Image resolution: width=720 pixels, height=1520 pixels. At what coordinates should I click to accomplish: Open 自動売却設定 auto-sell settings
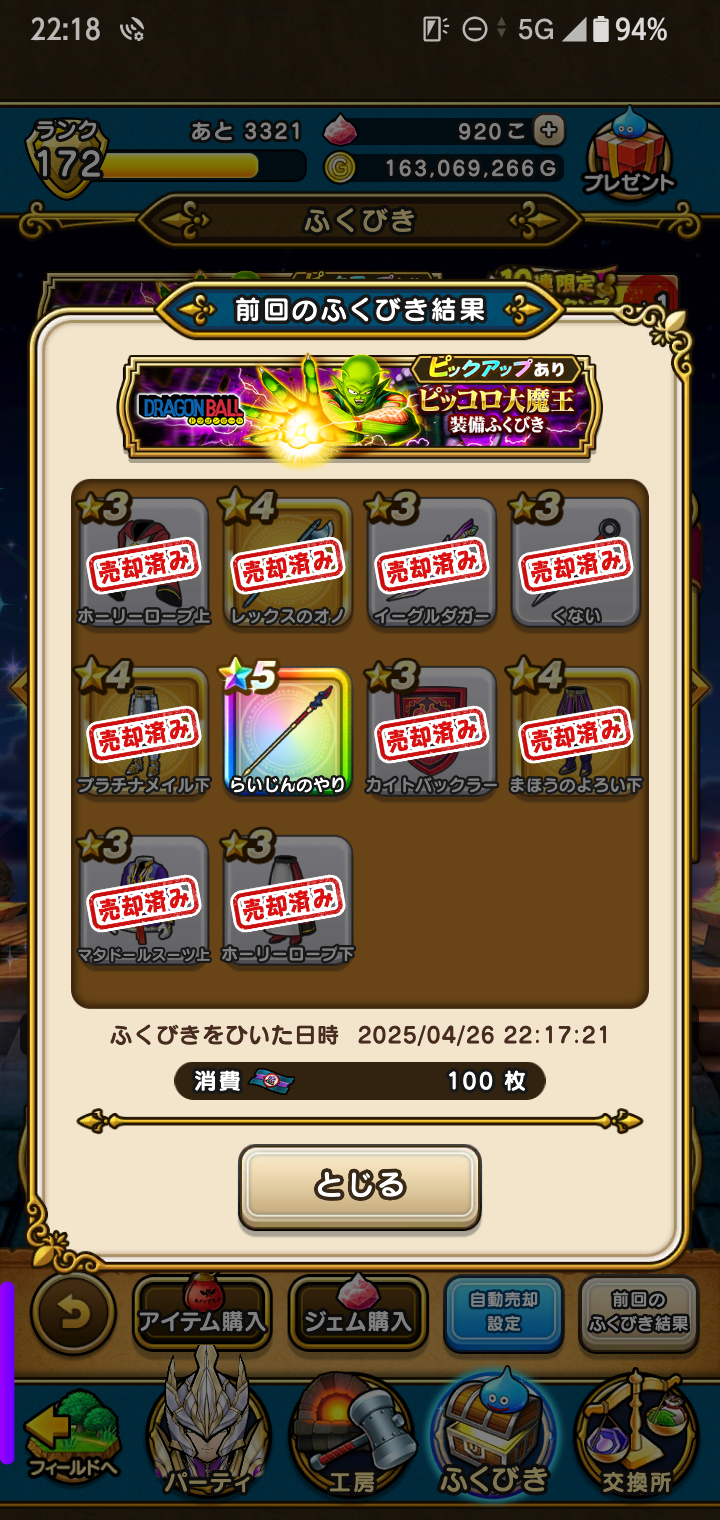[x=504, y=1313]
